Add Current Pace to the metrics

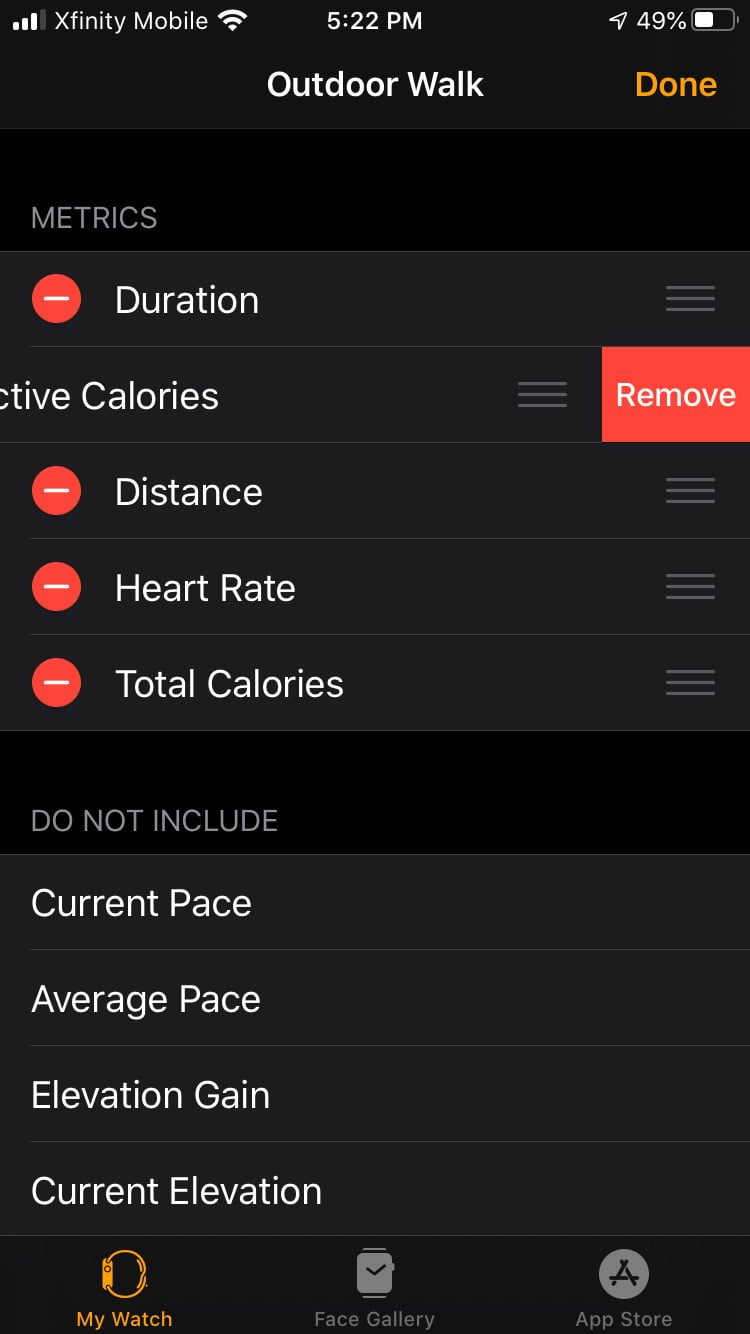point(141,903)
